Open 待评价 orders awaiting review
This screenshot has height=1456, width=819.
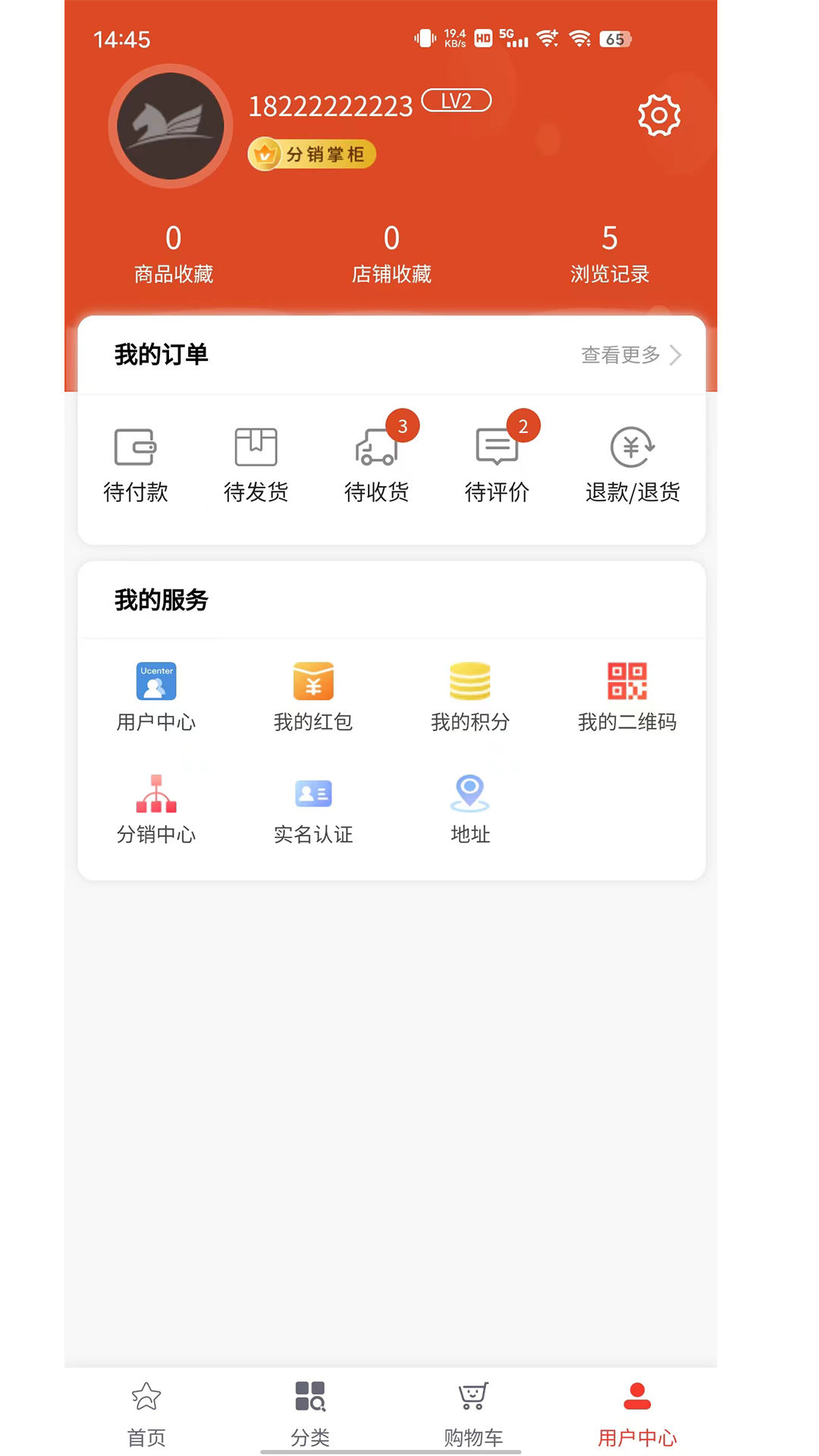497,463
